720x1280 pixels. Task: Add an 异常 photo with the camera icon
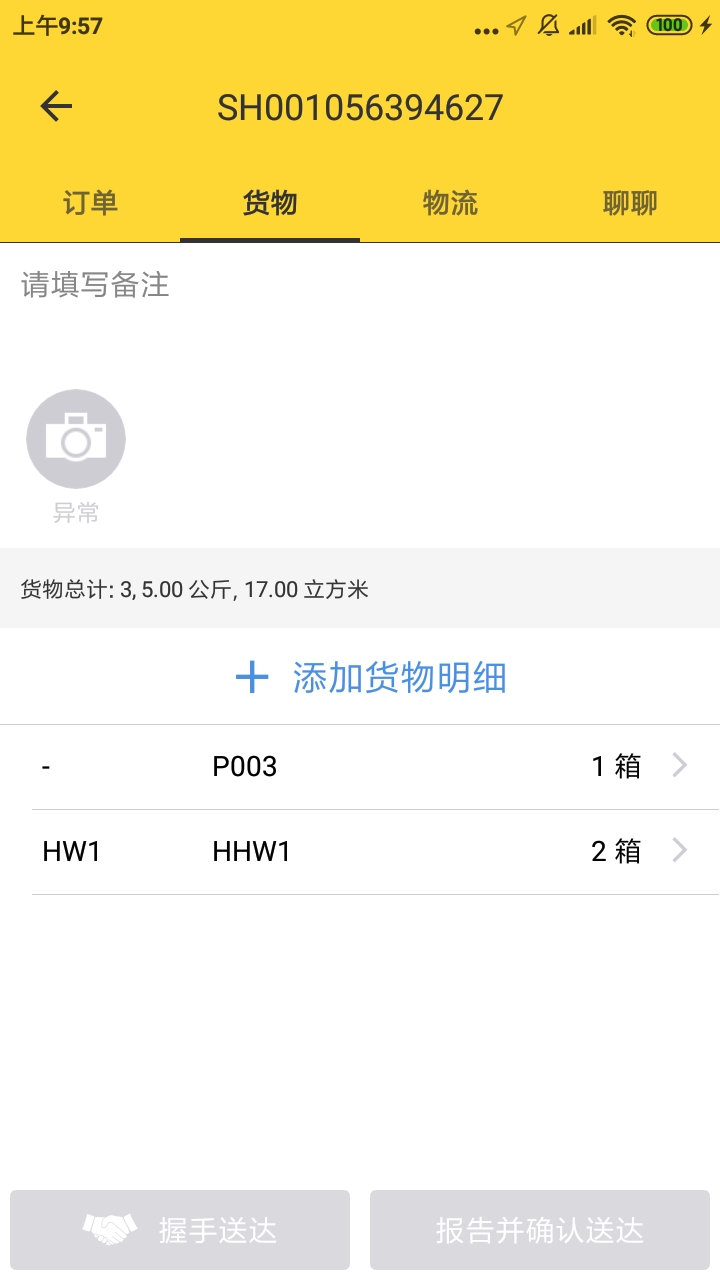click(x=76, y=439)
